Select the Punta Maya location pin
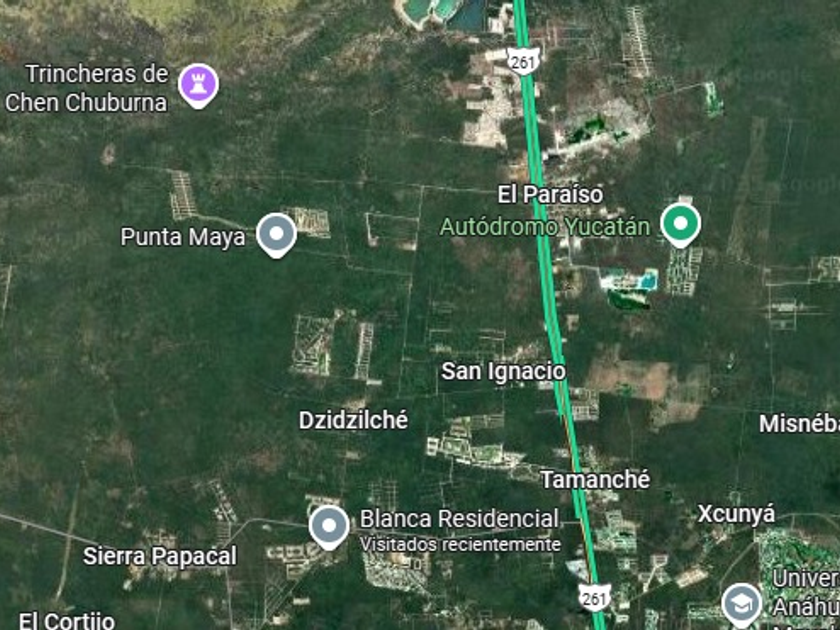Image resolution: width=840 pixels, height=630 pixels. 276,235
